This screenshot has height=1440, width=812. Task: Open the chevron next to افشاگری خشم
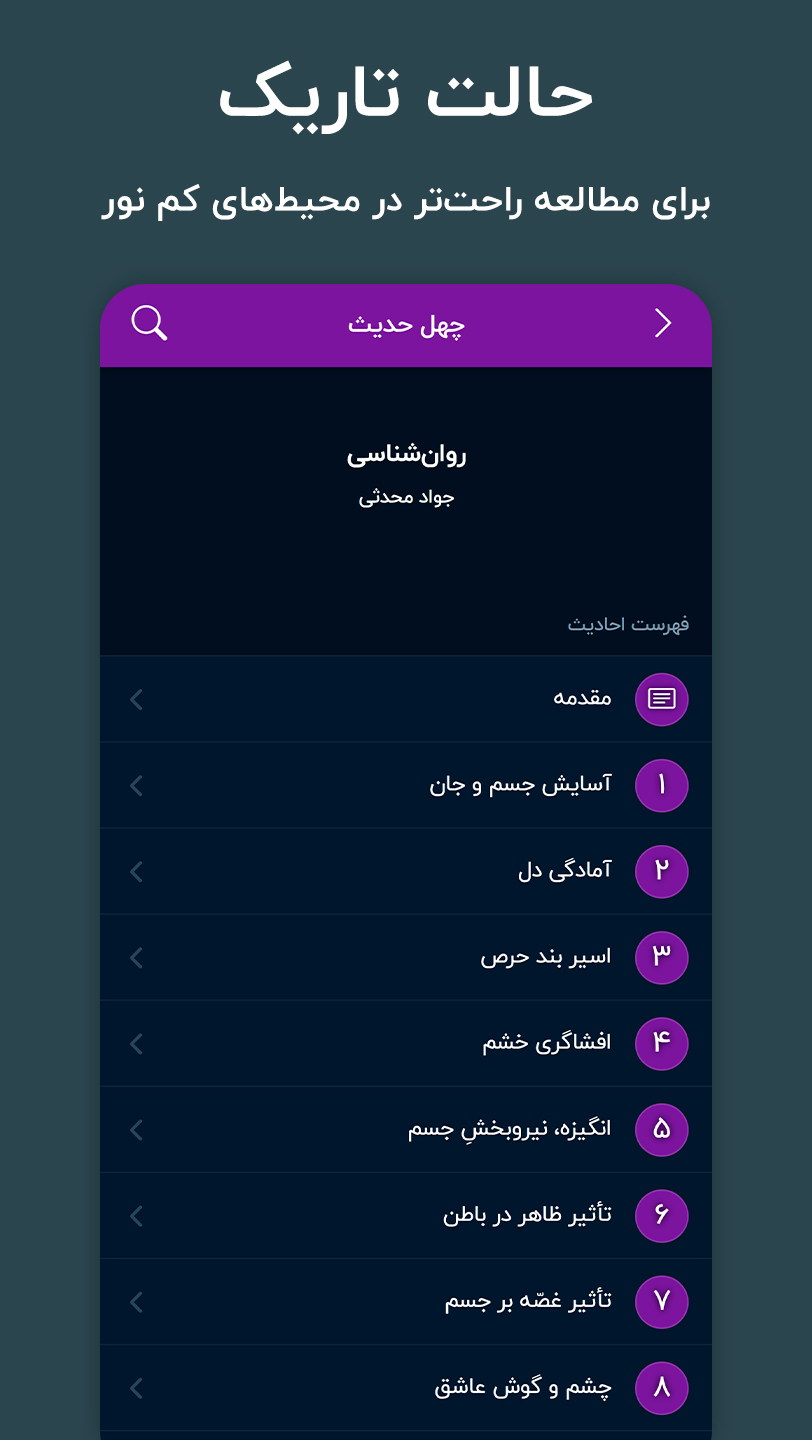(136, 1043)
